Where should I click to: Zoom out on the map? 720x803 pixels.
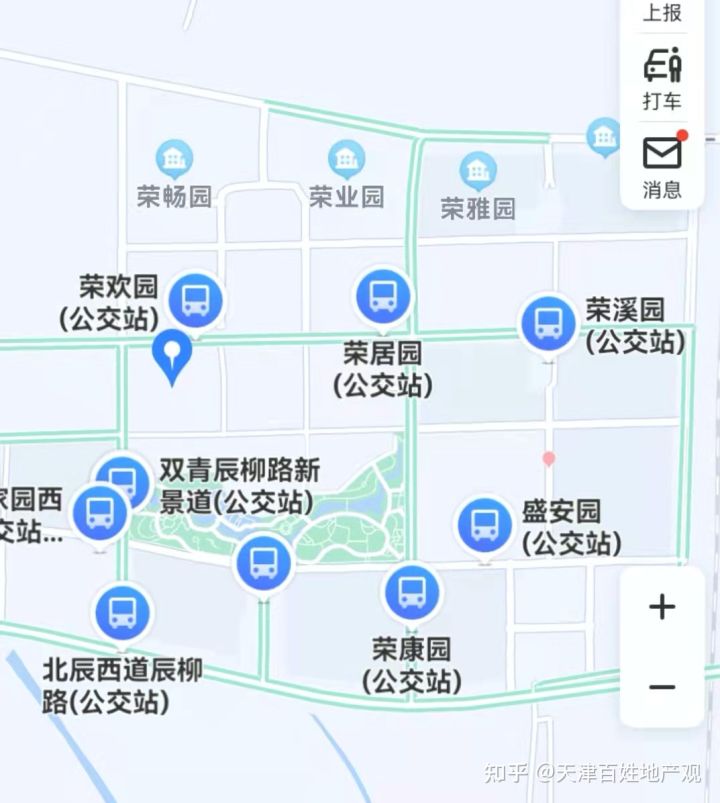pos(662,687)
